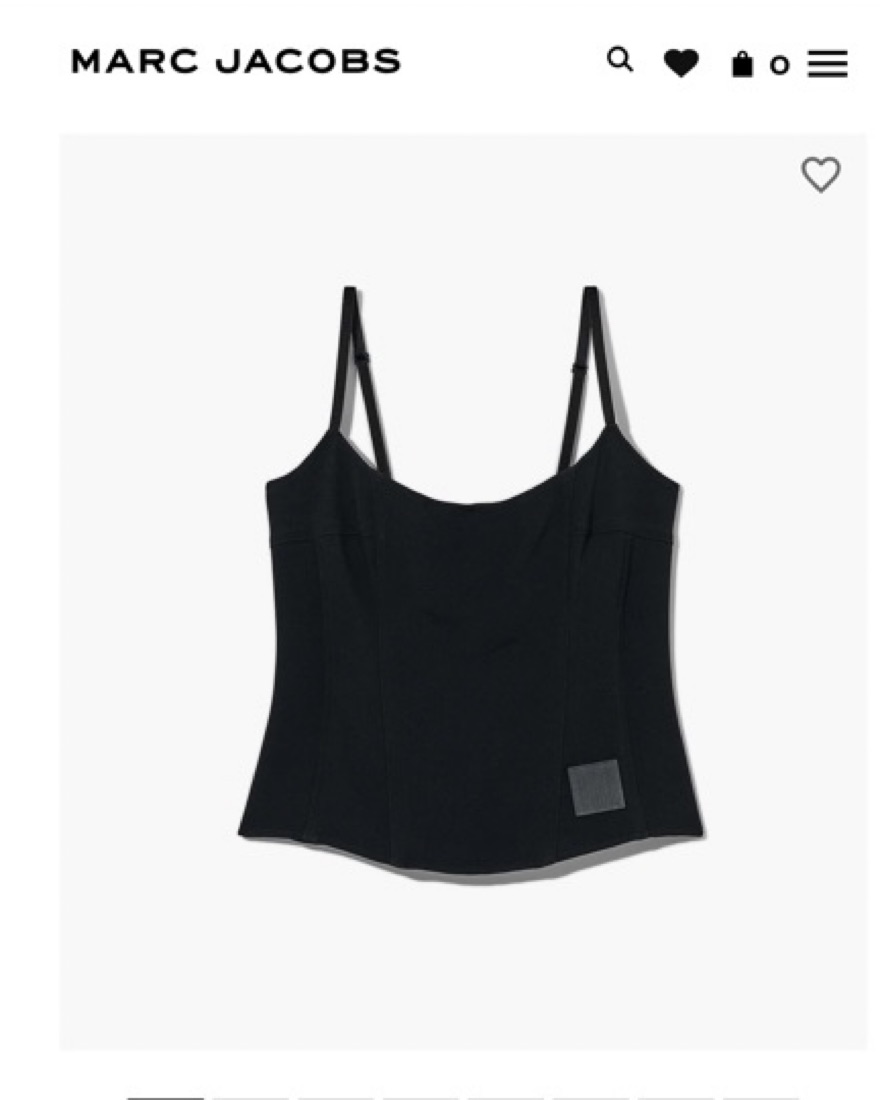The width and height of the screenshot is (880, 1100).
Task: Open the shopping bag
Action: 742,64
